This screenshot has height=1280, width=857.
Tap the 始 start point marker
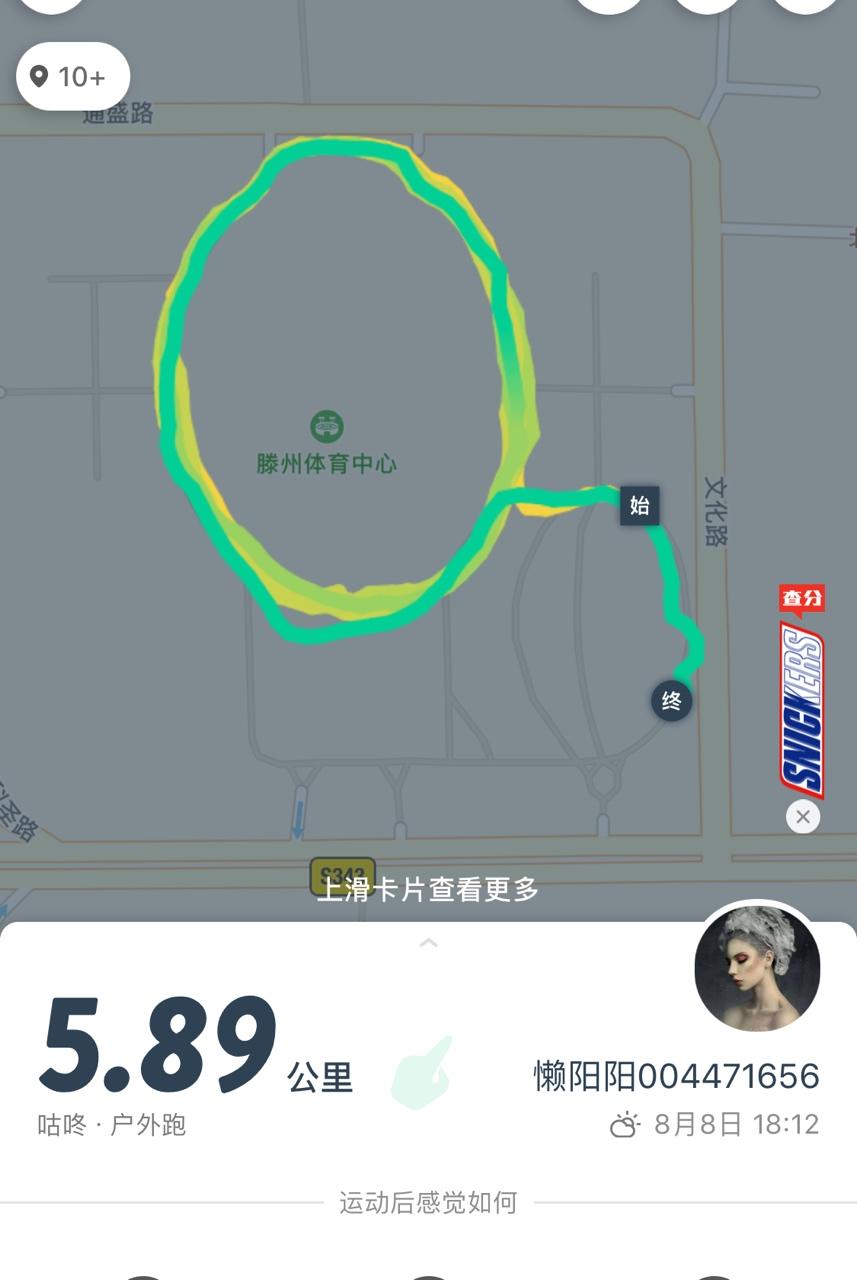click(x=639, y=505)
